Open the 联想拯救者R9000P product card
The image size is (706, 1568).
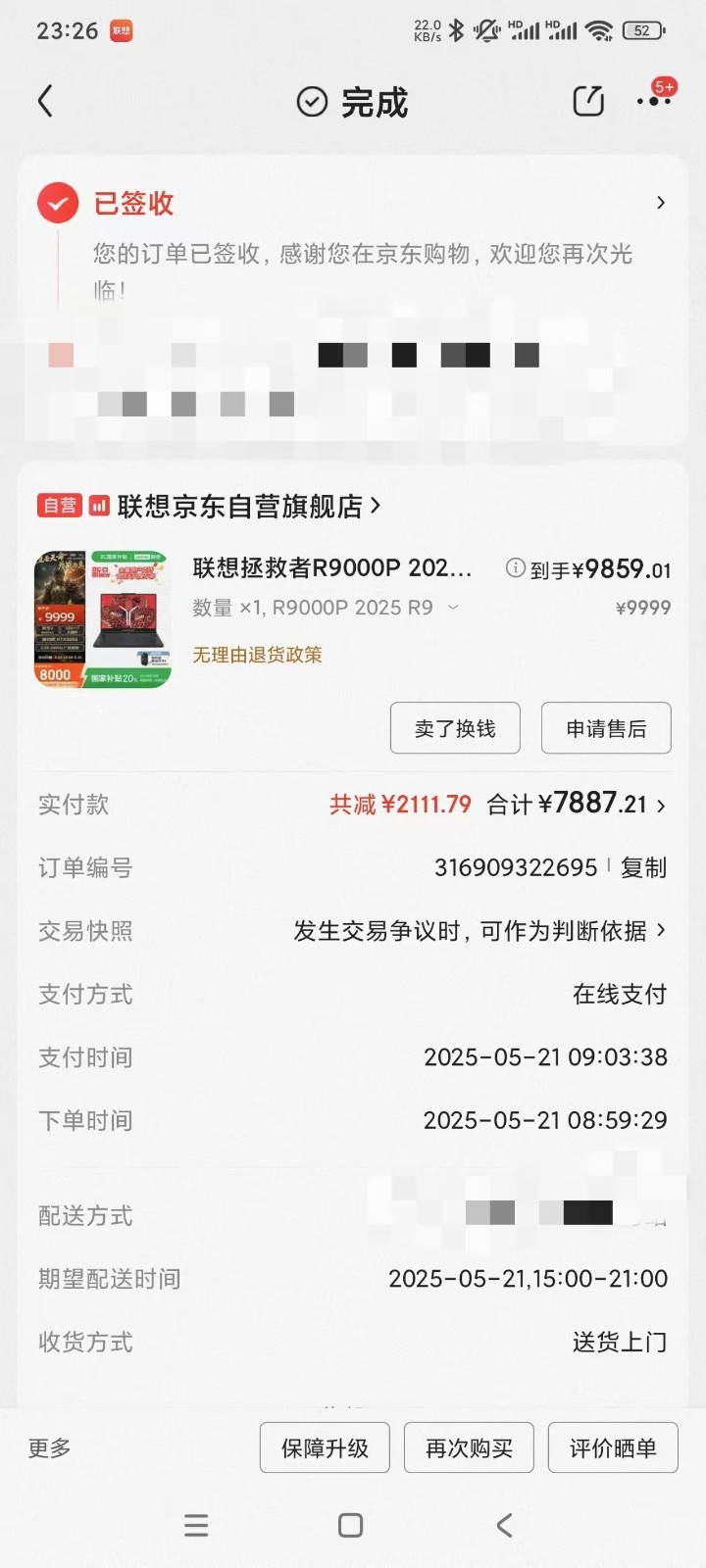click(331, 568)
